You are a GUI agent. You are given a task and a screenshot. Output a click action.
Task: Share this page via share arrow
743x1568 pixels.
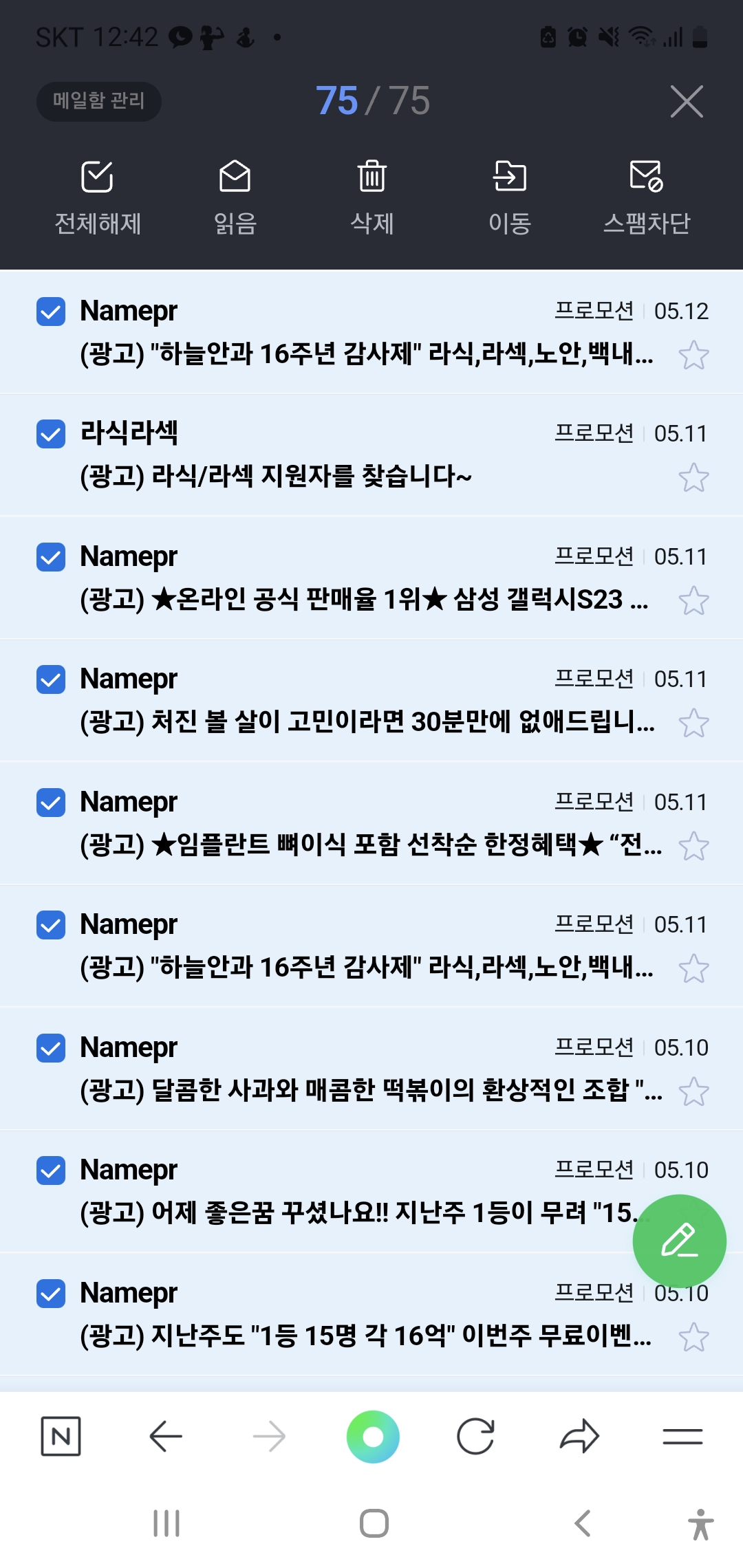click(579, 1436)
